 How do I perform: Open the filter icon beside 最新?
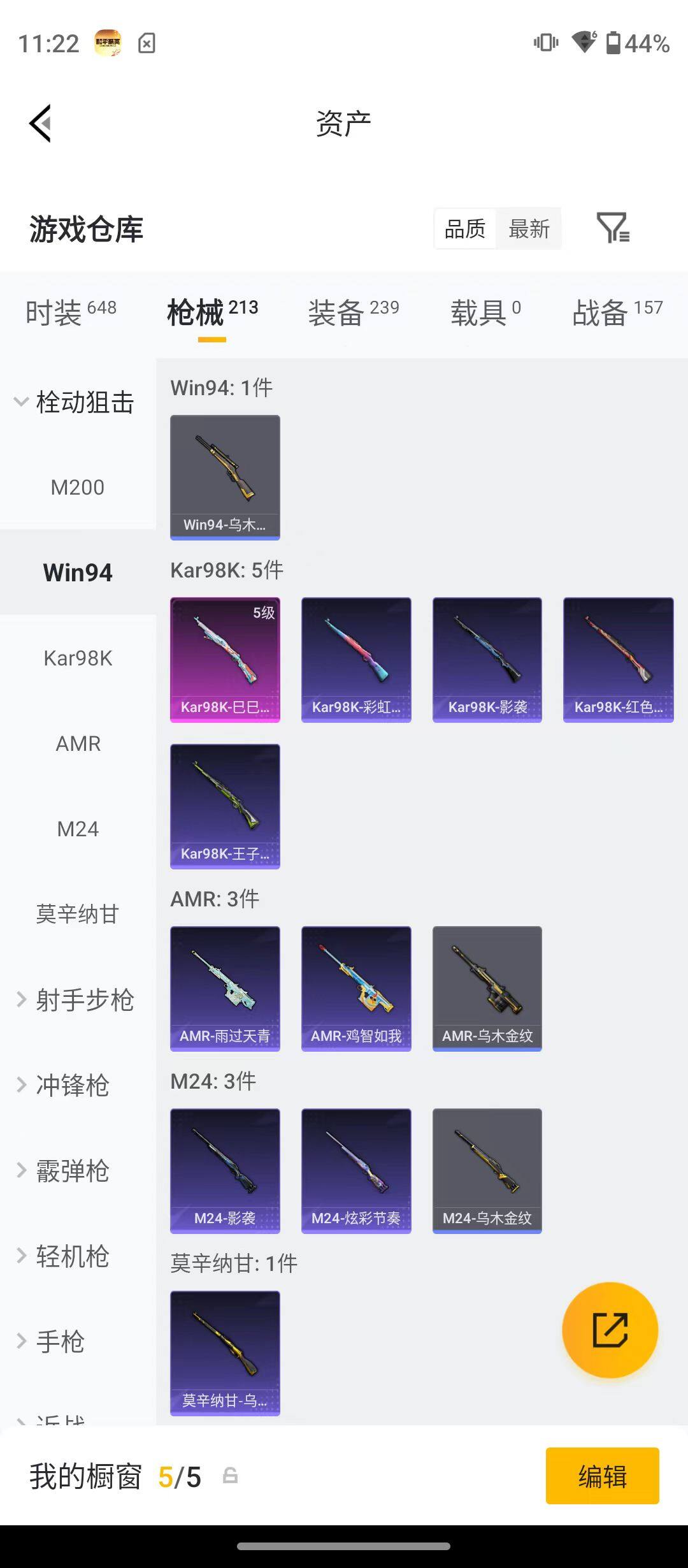coord(613,228)
